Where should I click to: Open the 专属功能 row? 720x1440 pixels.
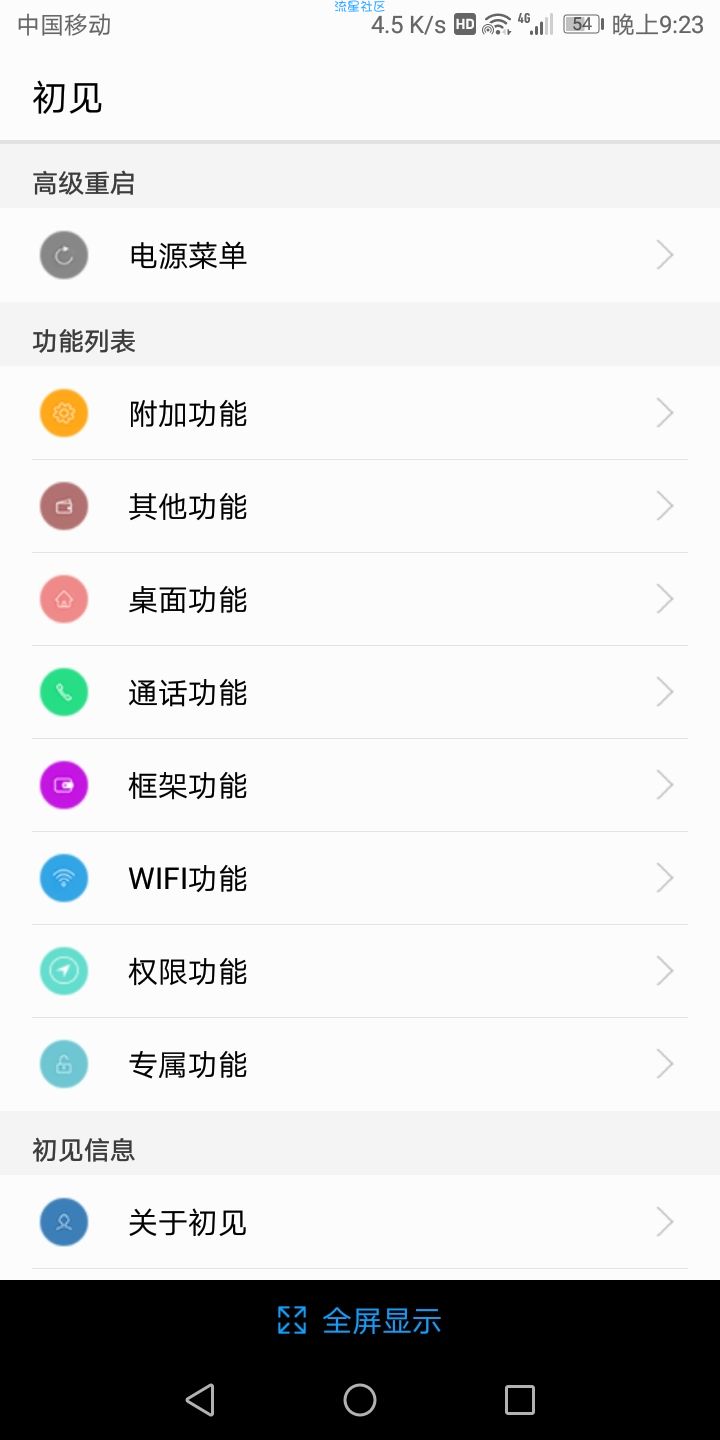[x=360, y=1064]
